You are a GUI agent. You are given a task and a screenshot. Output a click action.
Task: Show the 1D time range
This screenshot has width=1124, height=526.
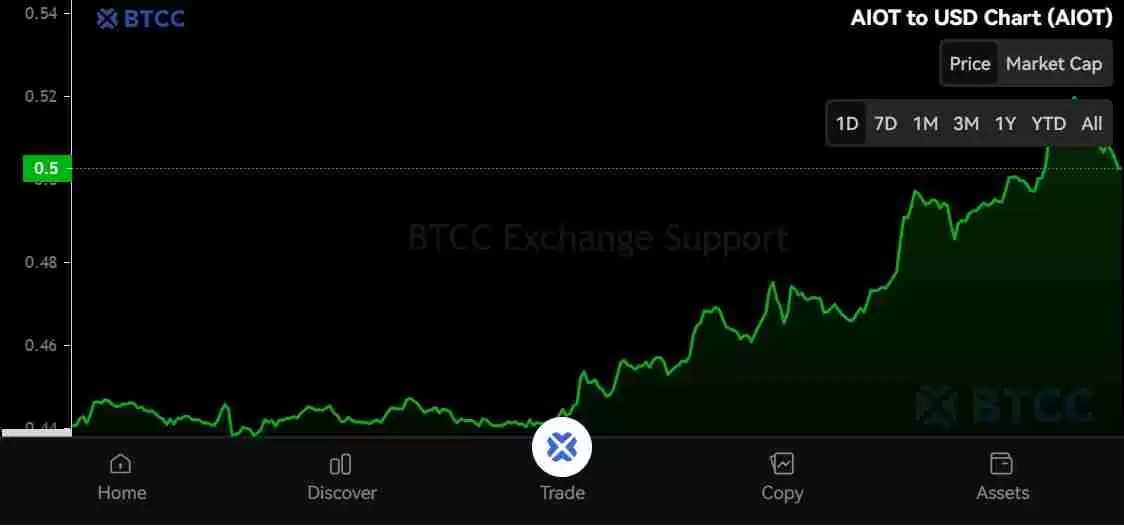tap(847, 124)
